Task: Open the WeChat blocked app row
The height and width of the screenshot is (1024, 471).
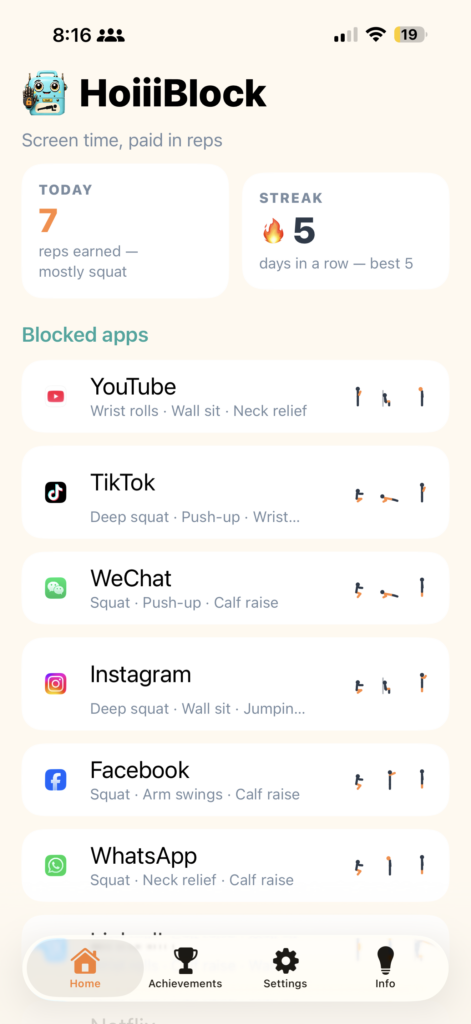Action: pyautogui.click(x=235, y=588)
